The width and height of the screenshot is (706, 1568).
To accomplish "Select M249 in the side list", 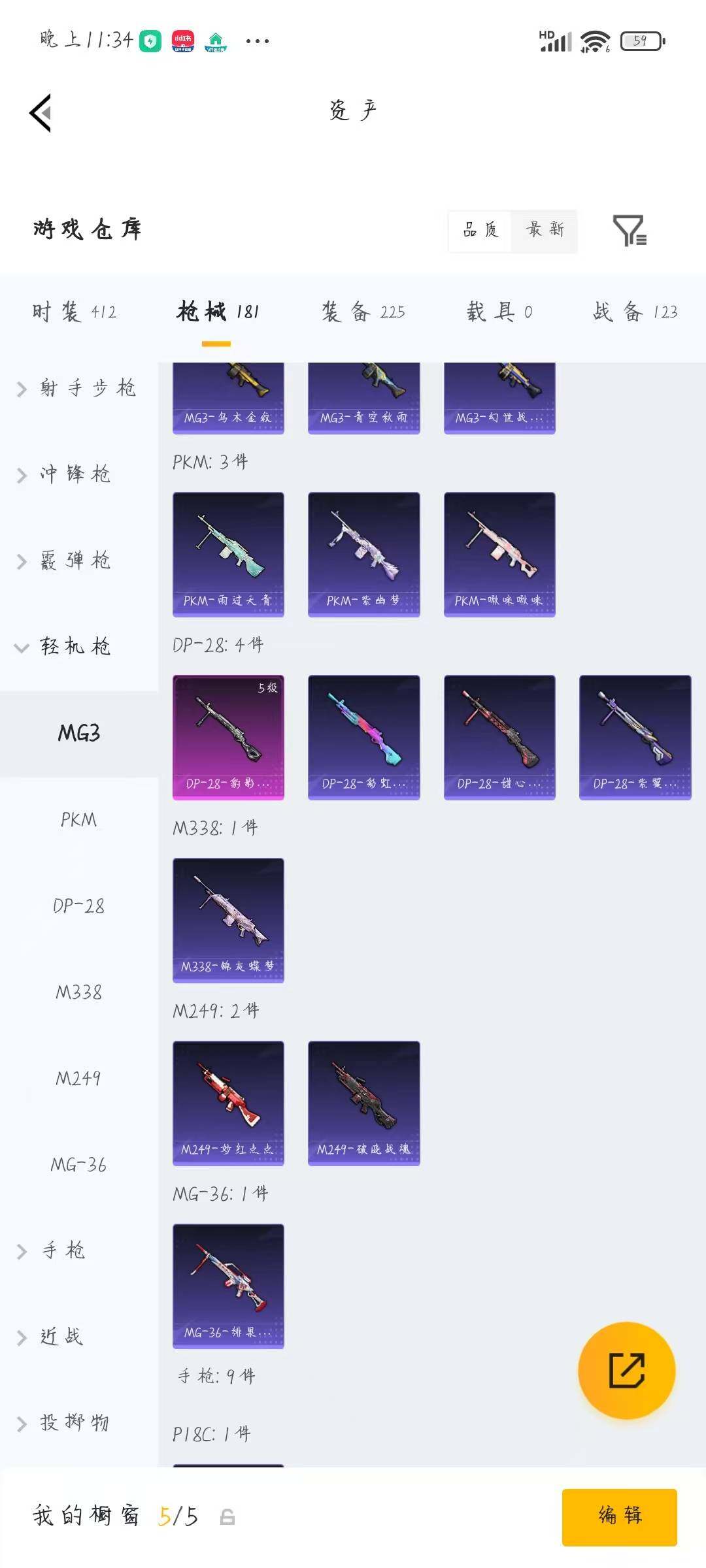I will click(x=78, y=1078).
